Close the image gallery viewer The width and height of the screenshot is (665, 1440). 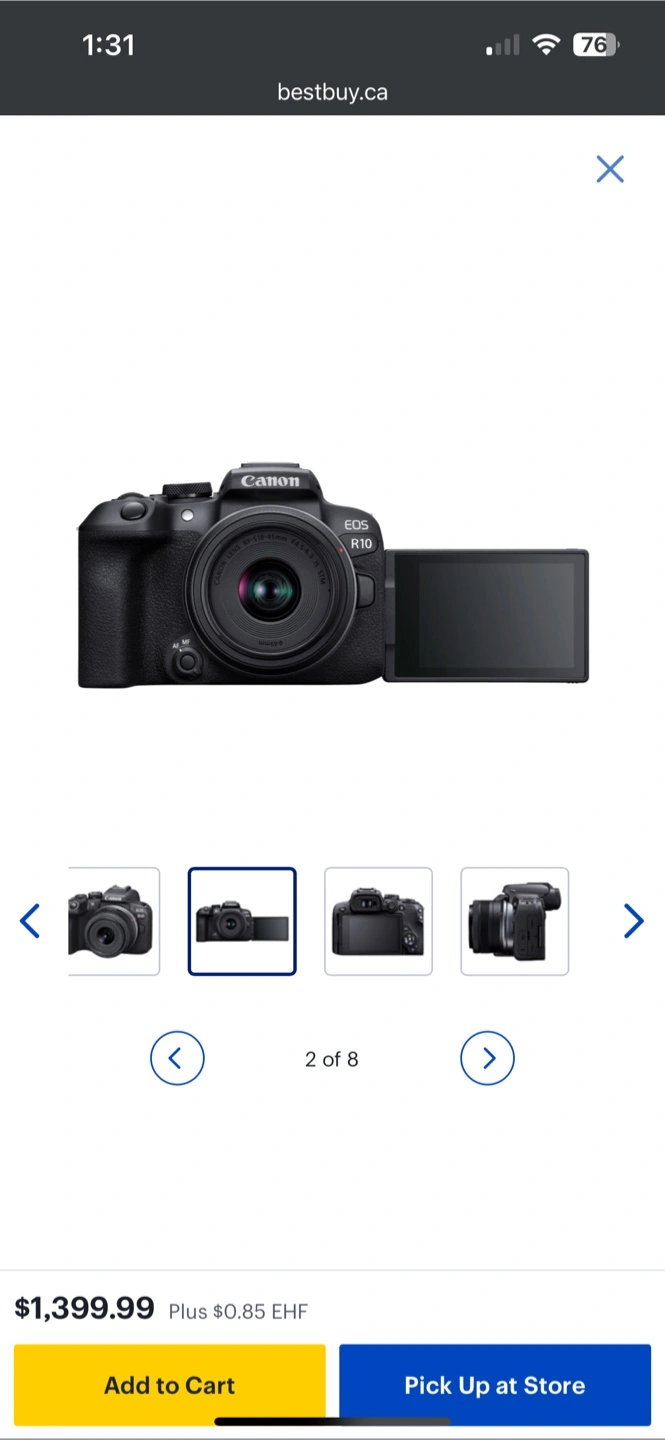[610, 169]
